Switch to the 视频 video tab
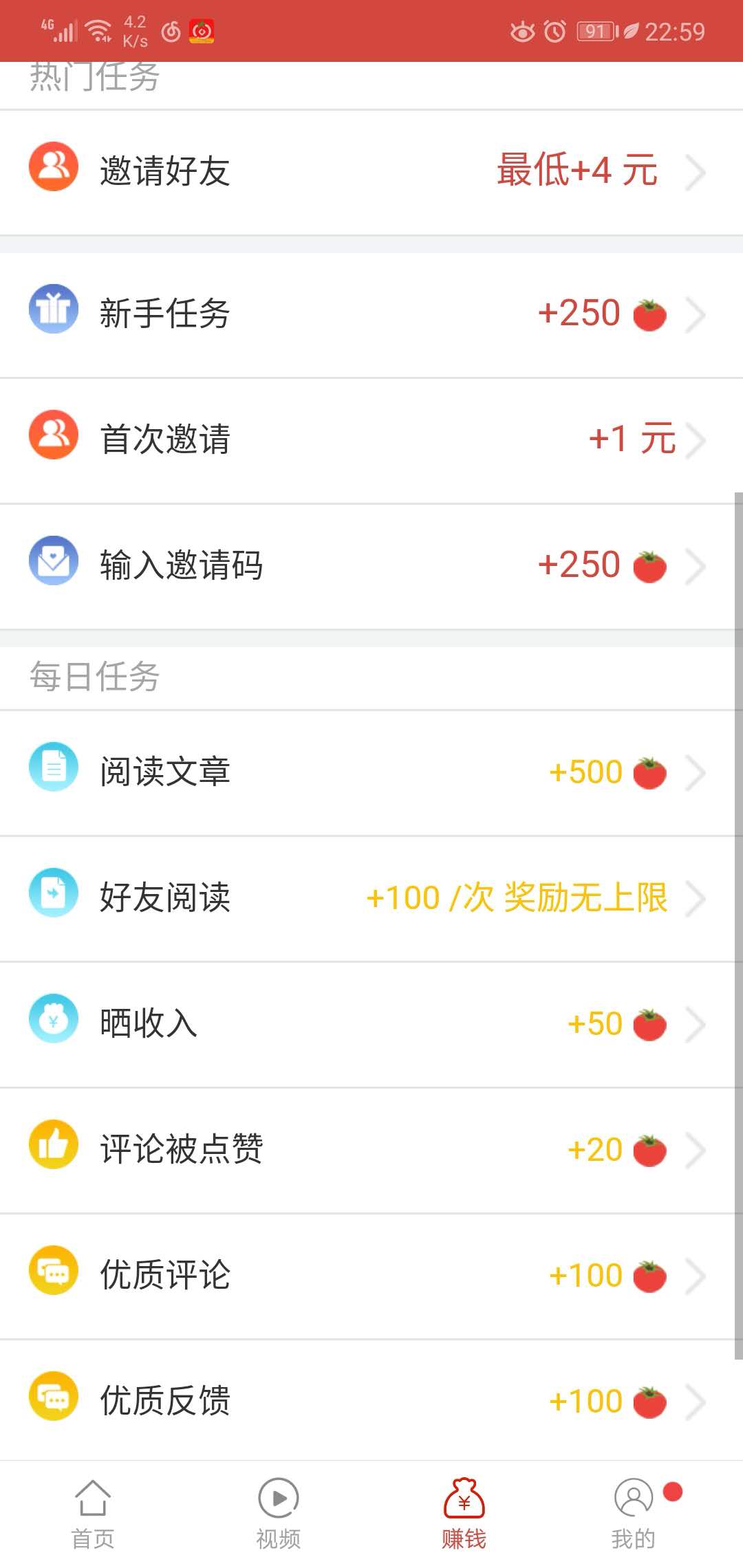 click(x=278, y=1510)
